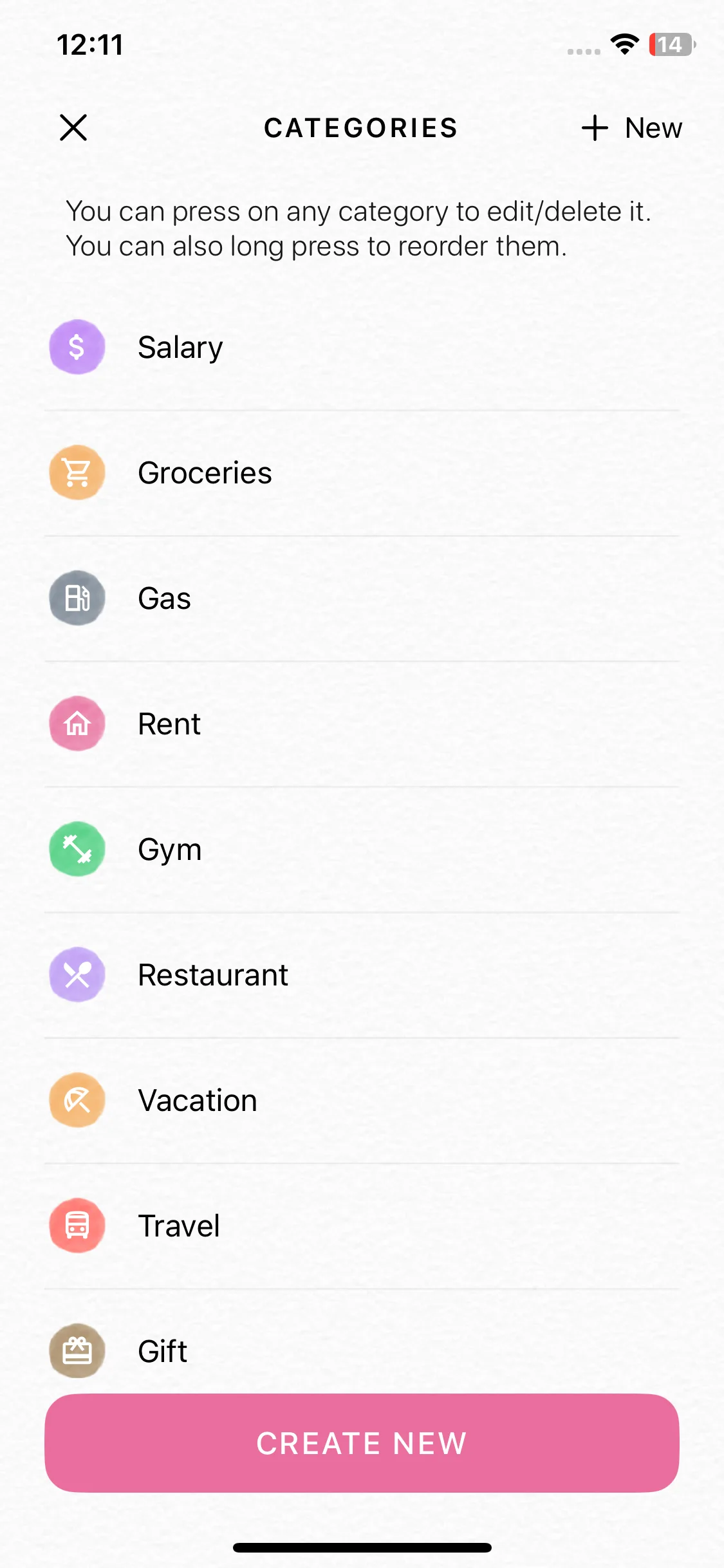Open the Vacation category

pos(198,1101)
